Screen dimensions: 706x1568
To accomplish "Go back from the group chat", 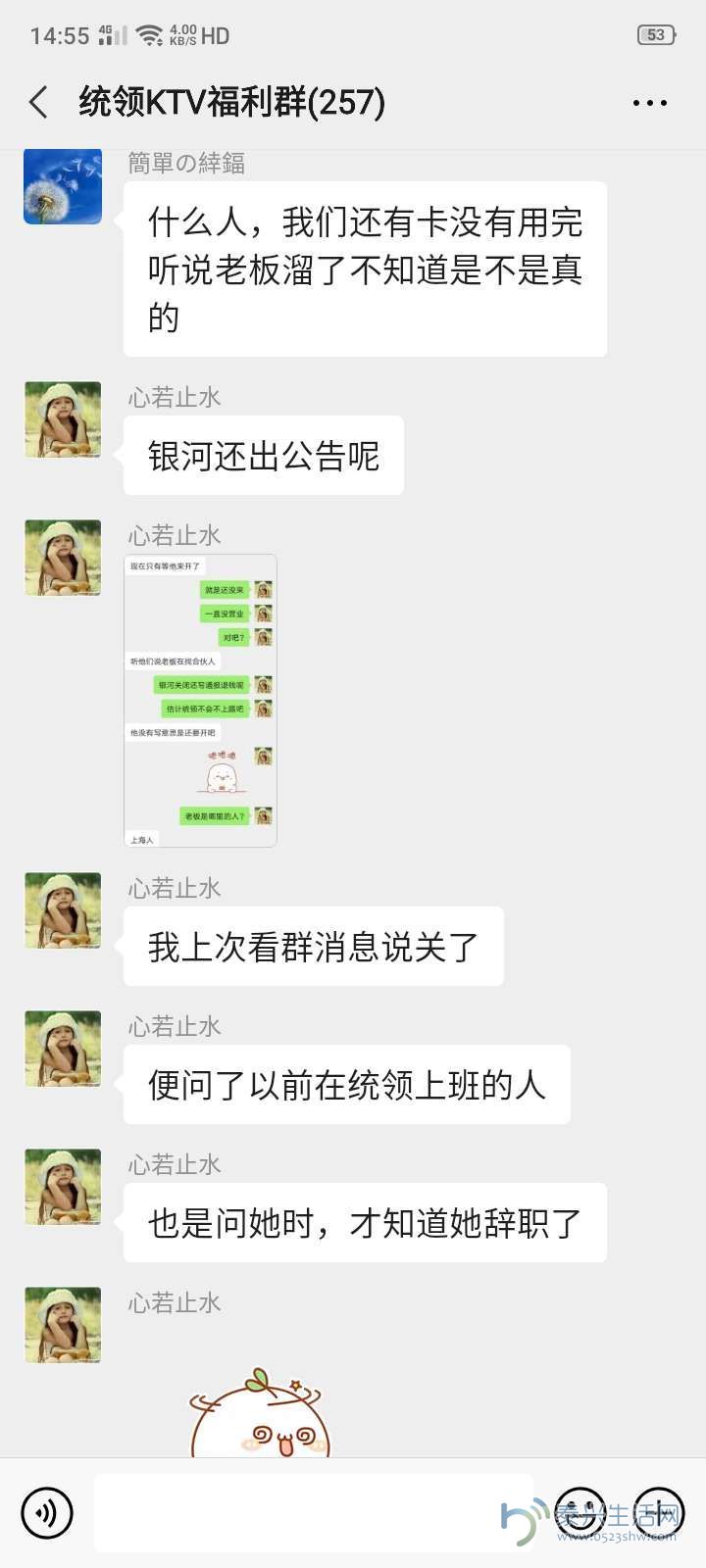I will pos(39,102).
